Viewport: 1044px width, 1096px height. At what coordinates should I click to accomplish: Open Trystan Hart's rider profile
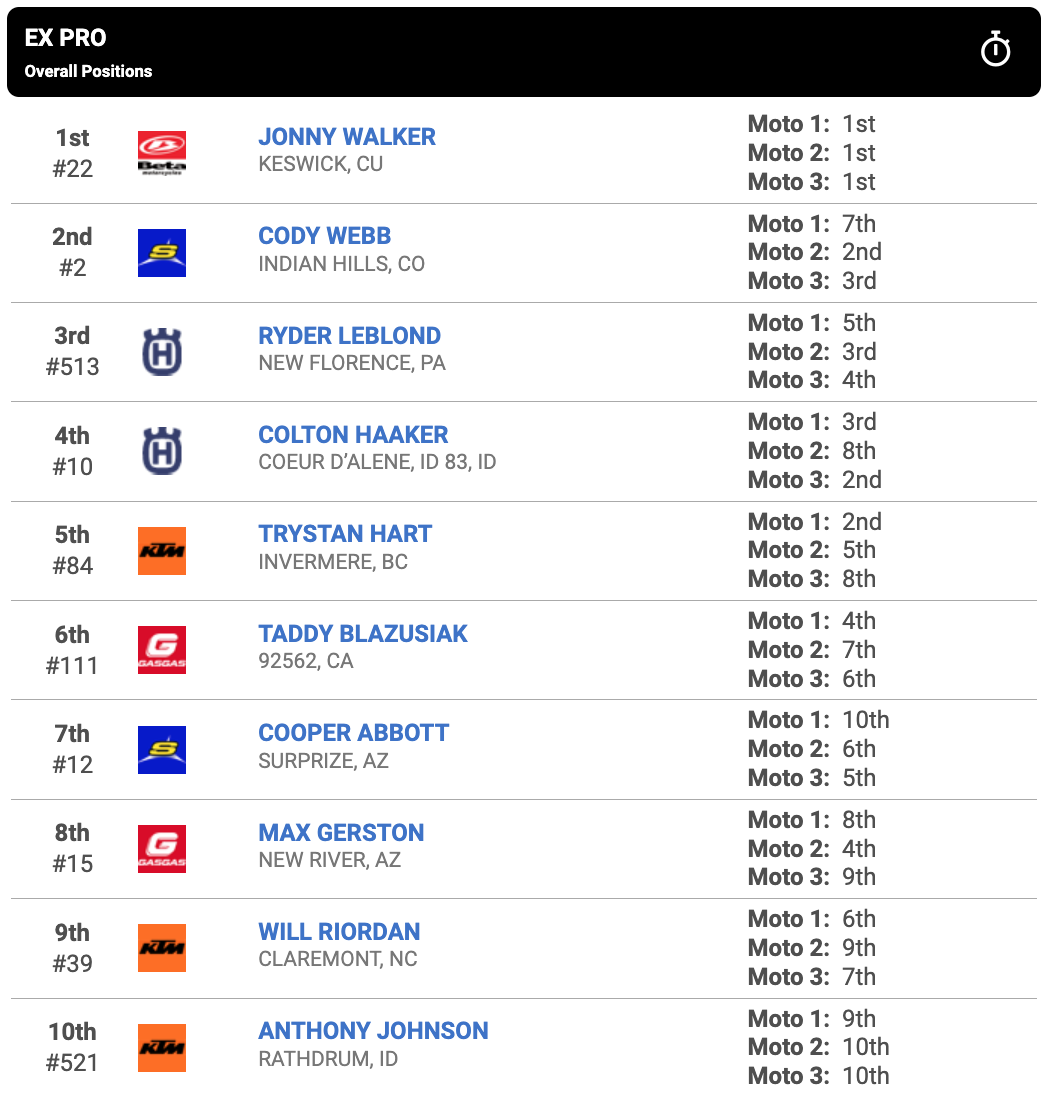345,534
